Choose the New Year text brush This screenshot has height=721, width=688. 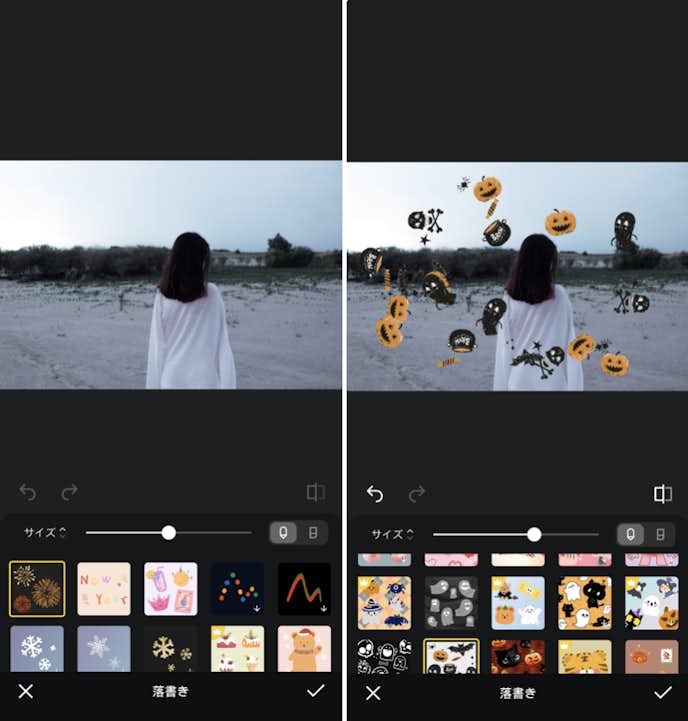104,587
